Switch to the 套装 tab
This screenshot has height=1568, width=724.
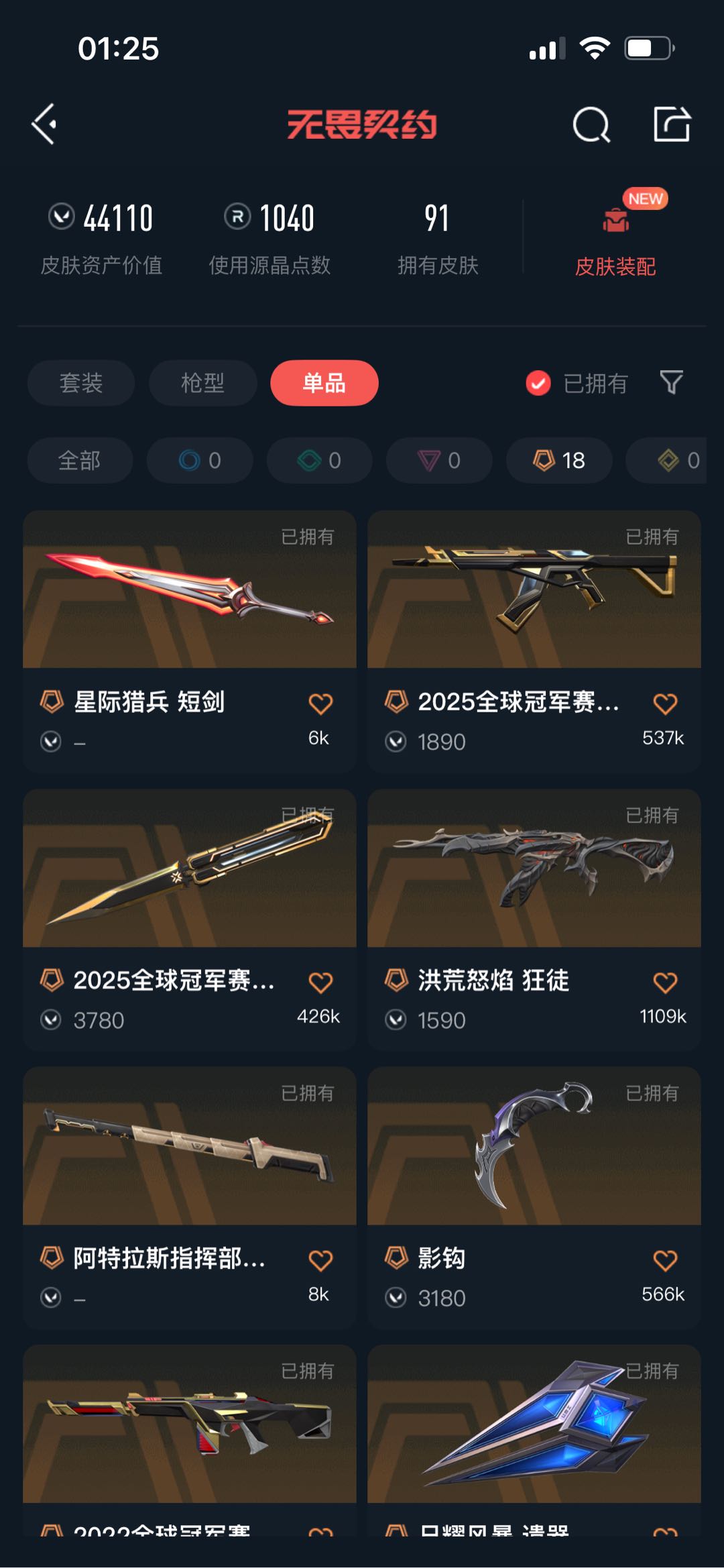pos(81,383)
